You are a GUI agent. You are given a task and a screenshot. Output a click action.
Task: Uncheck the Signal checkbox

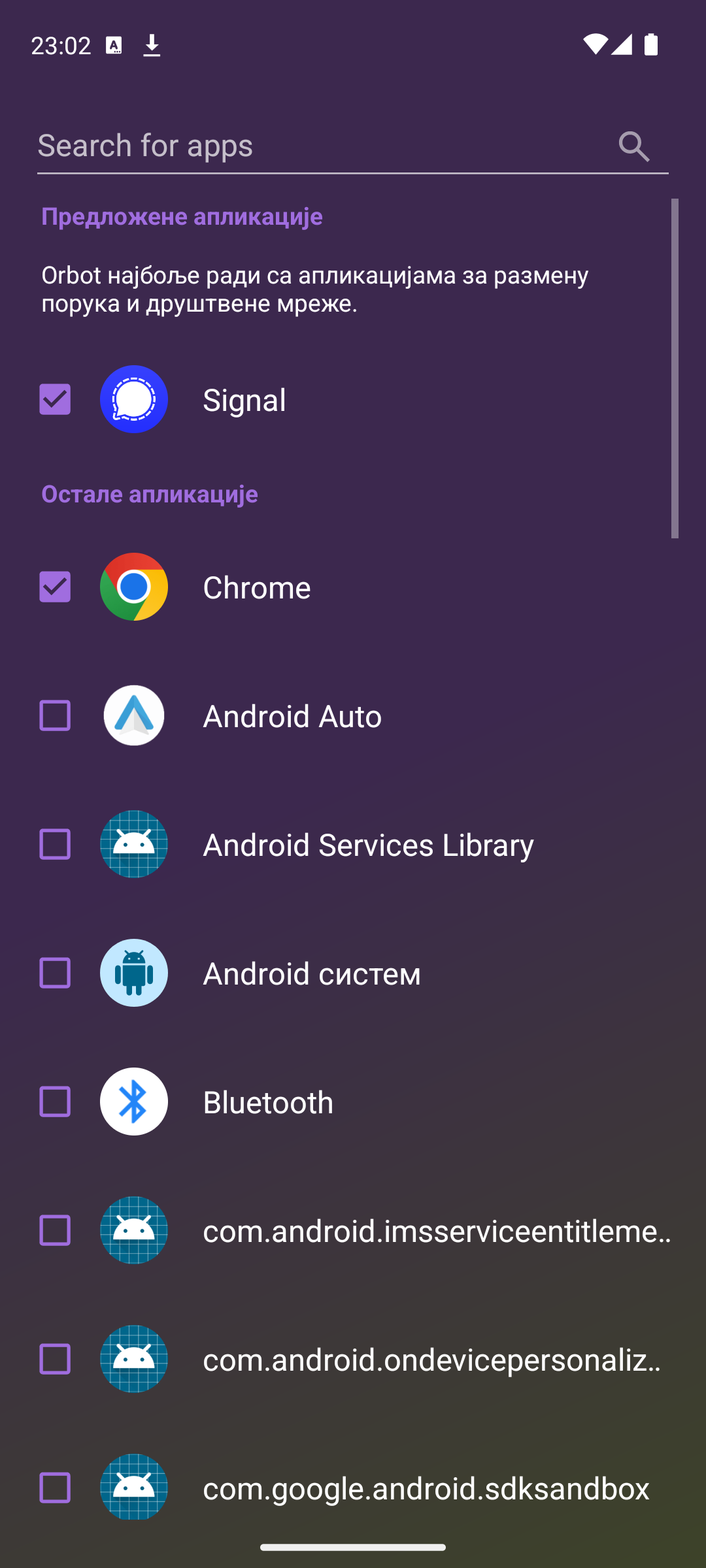pyautogui.click(x=55, y=399)
